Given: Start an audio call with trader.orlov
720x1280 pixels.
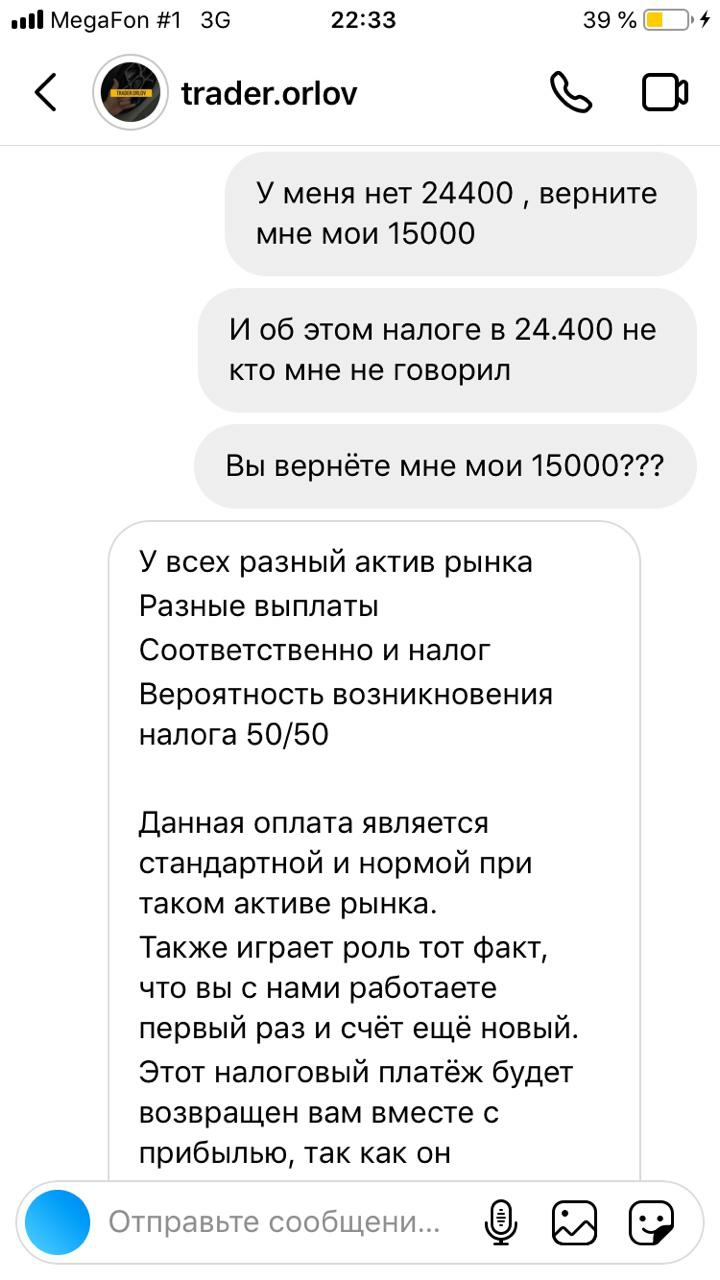Looking at the screenshot, I should pyautogui.click(x=571, y=93).
